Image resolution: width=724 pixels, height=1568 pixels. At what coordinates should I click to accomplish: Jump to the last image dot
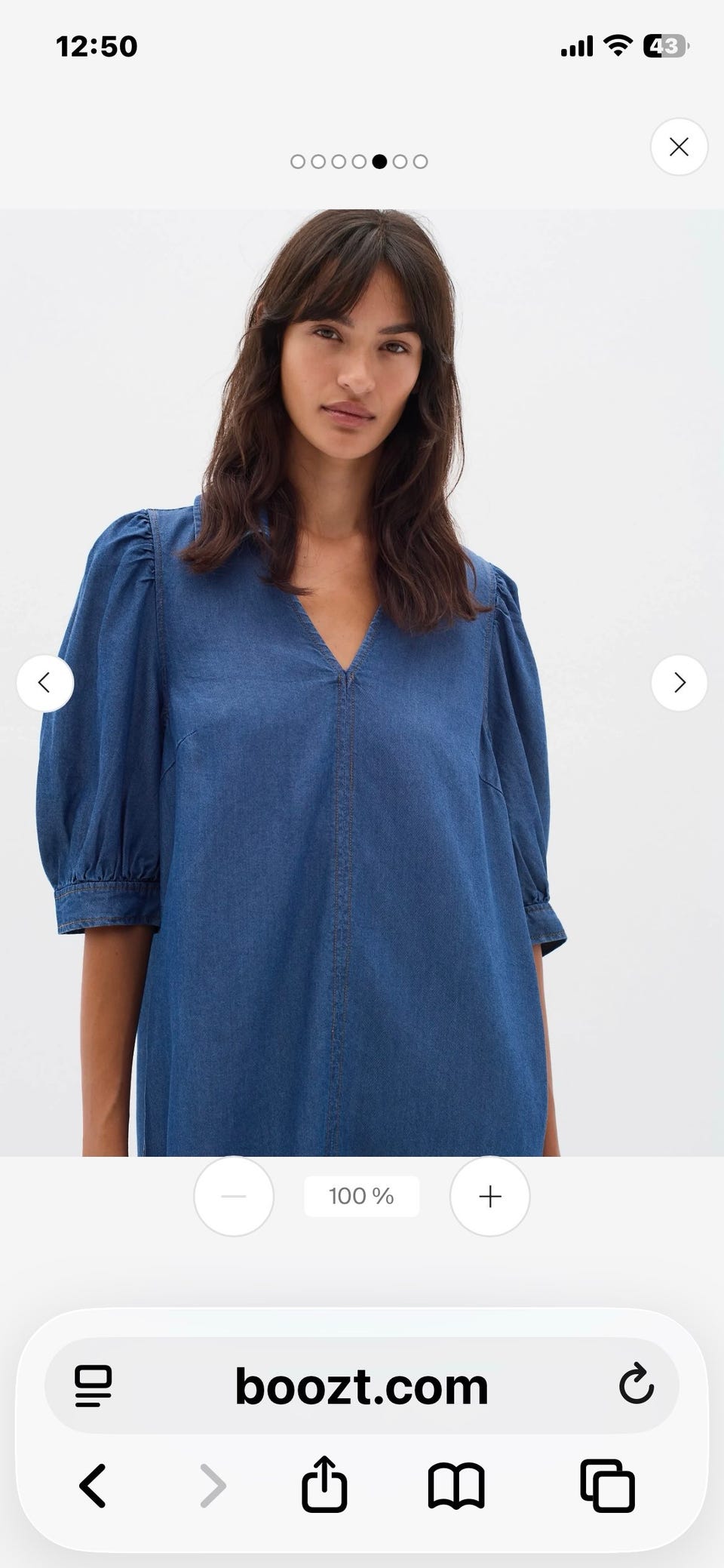click(x=421, y=161)
